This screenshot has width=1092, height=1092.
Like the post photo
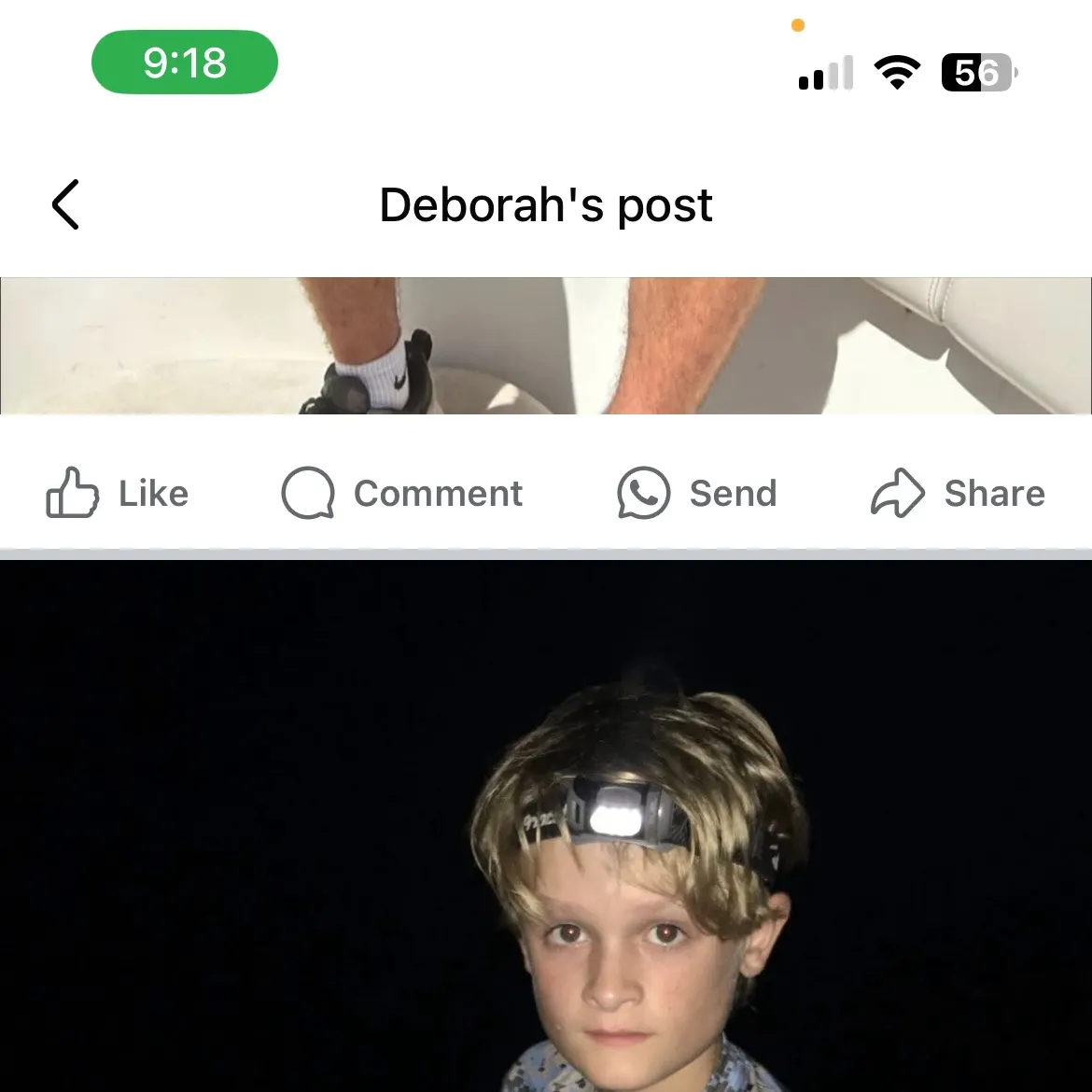click(118, 493)
